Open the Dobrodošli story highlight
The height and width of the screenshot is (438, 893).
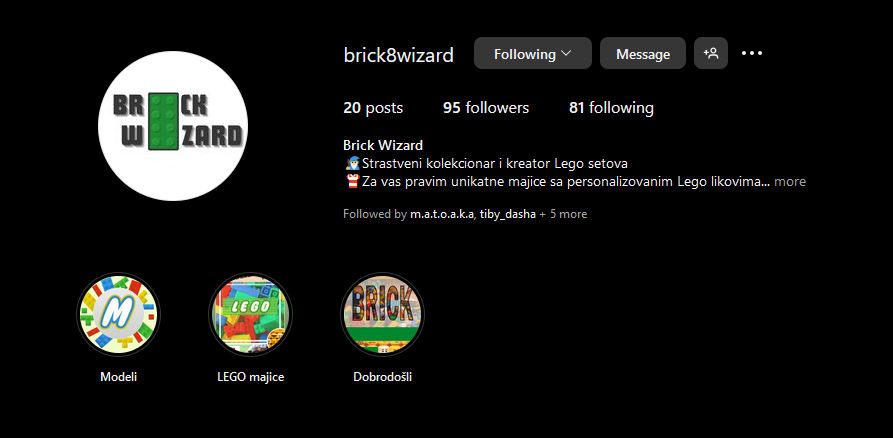pos(383,315)
